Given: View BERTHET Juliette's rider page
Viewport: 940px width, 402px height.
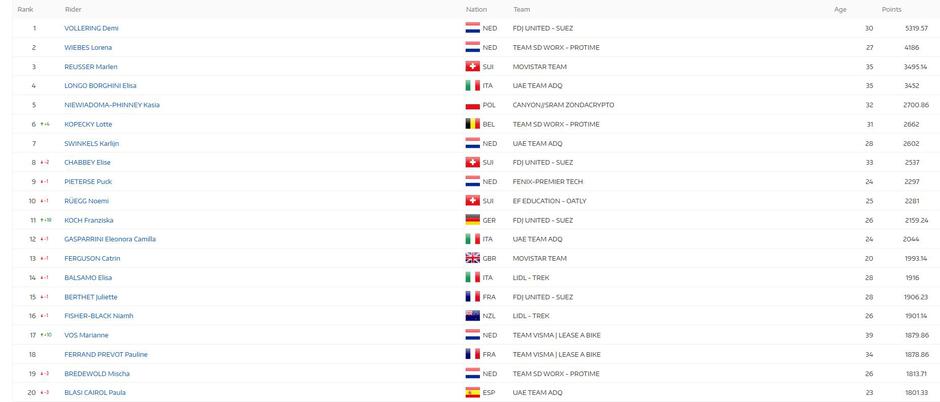Looking at the screenshot, I should pyautogui.click(x=91, y=297).
